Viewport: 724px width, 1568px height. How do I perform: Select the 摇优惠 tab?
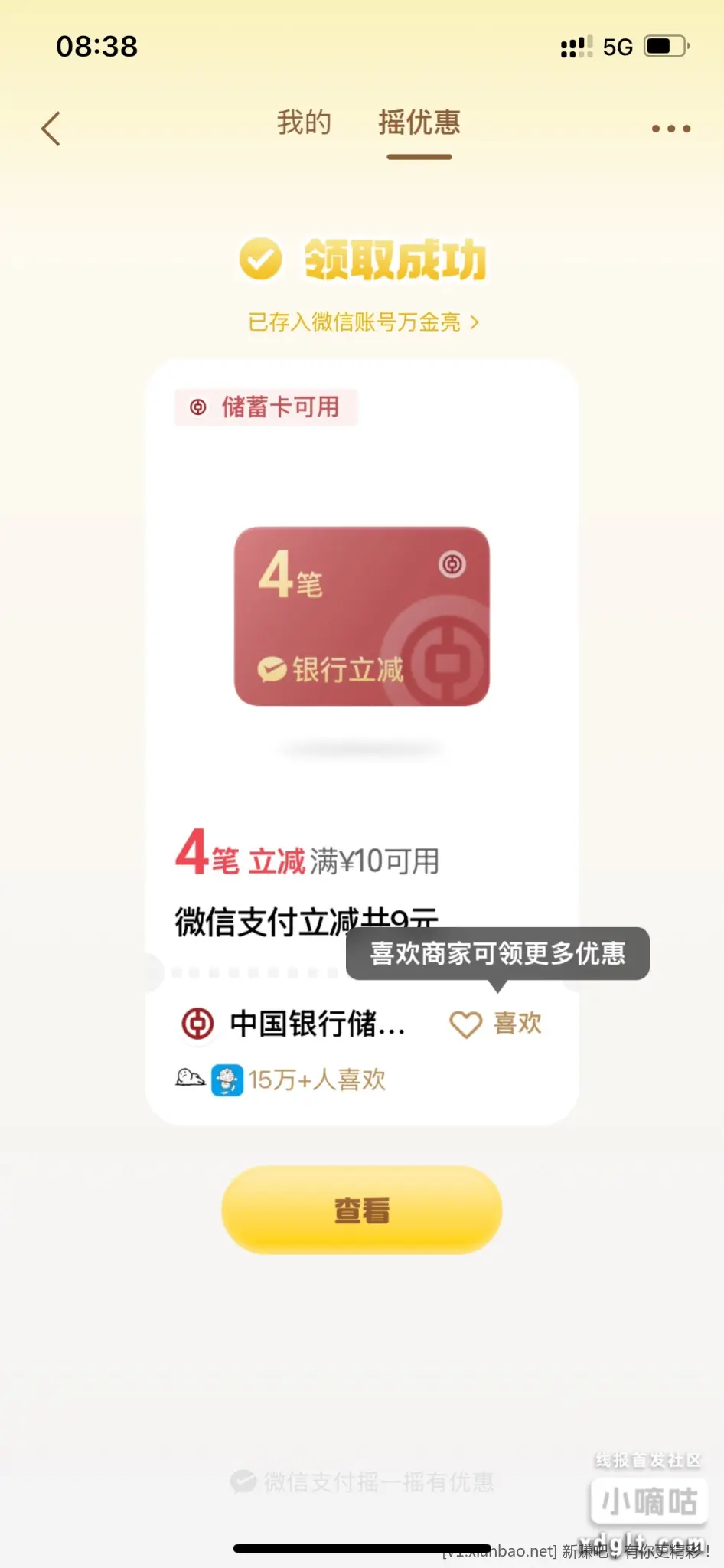tap(419, 122)
